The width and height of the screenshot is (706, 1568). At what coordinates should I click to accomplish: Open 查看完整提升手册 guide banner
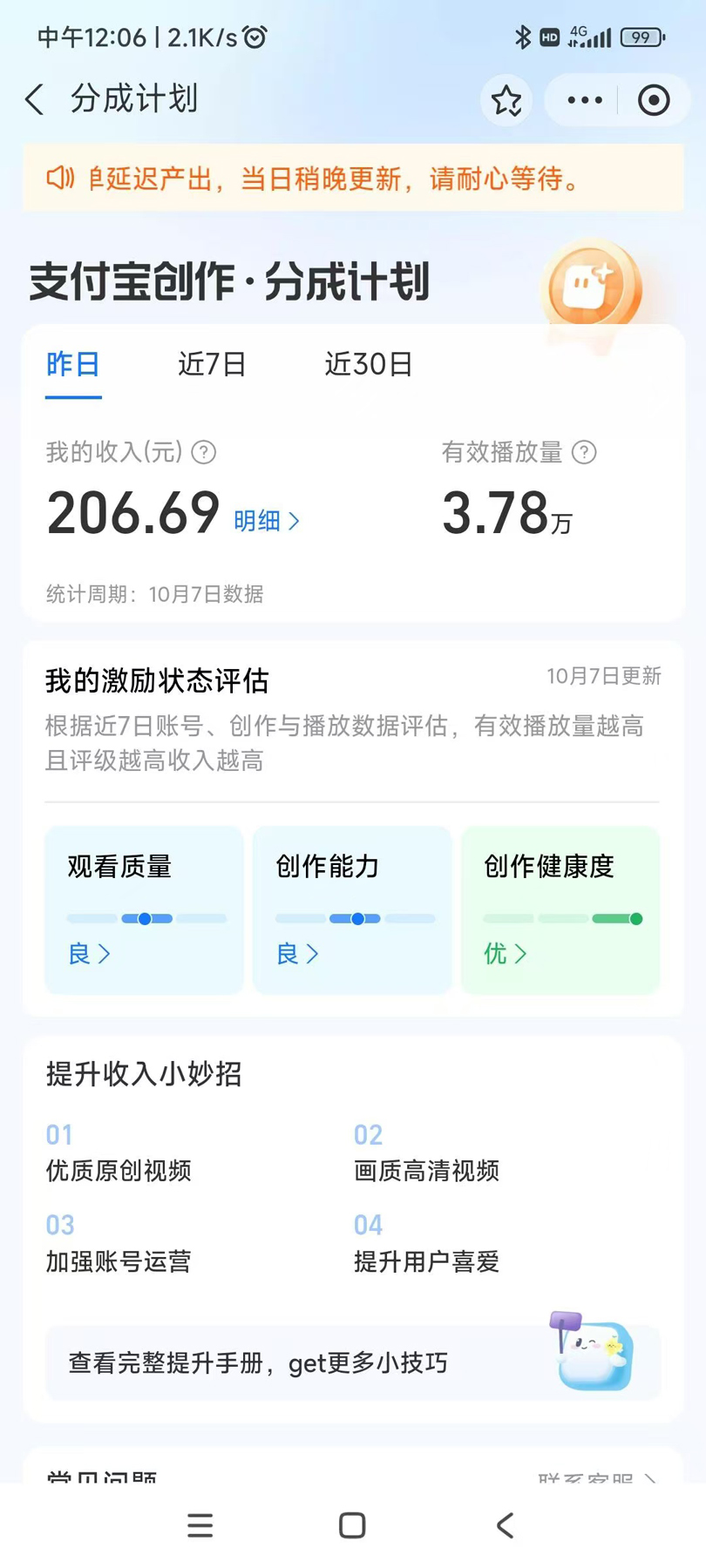click(353, 1362)
